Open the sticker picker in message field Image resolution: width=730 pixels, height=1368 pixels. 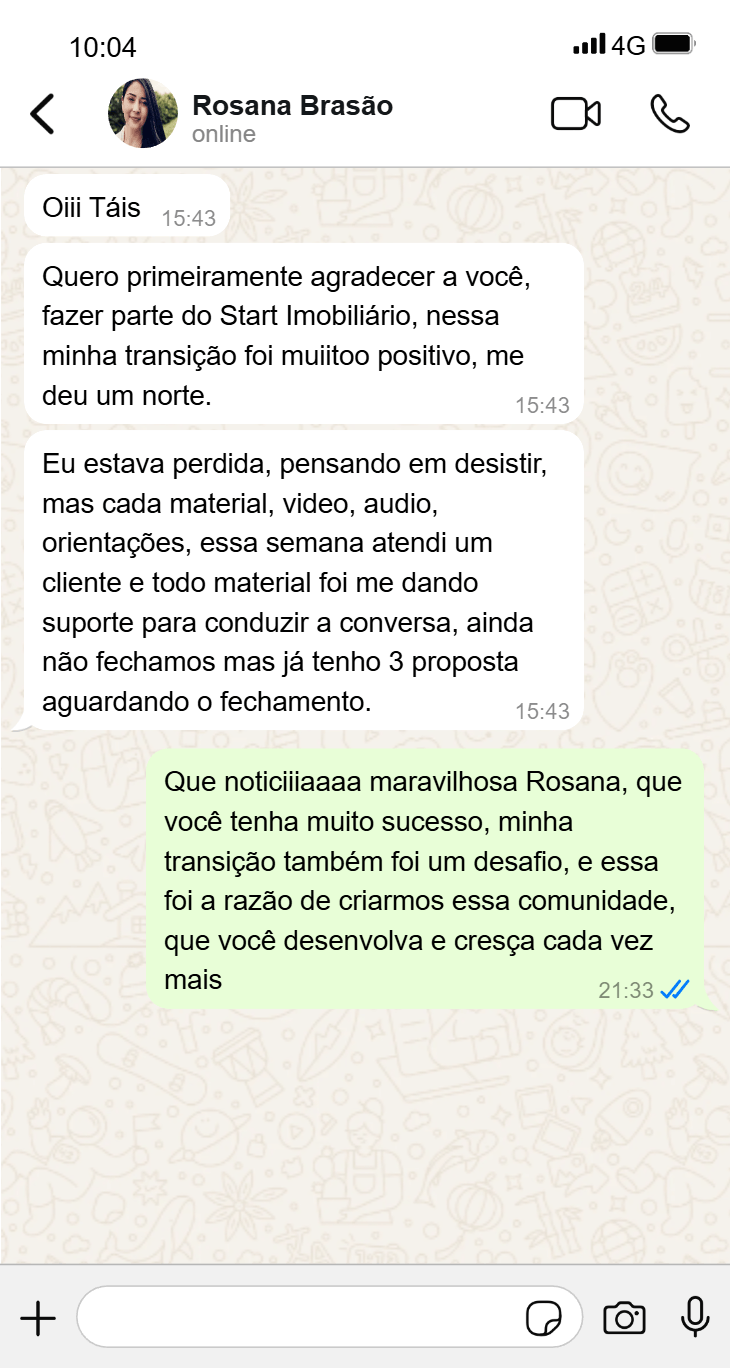[x=544, y=1318]
